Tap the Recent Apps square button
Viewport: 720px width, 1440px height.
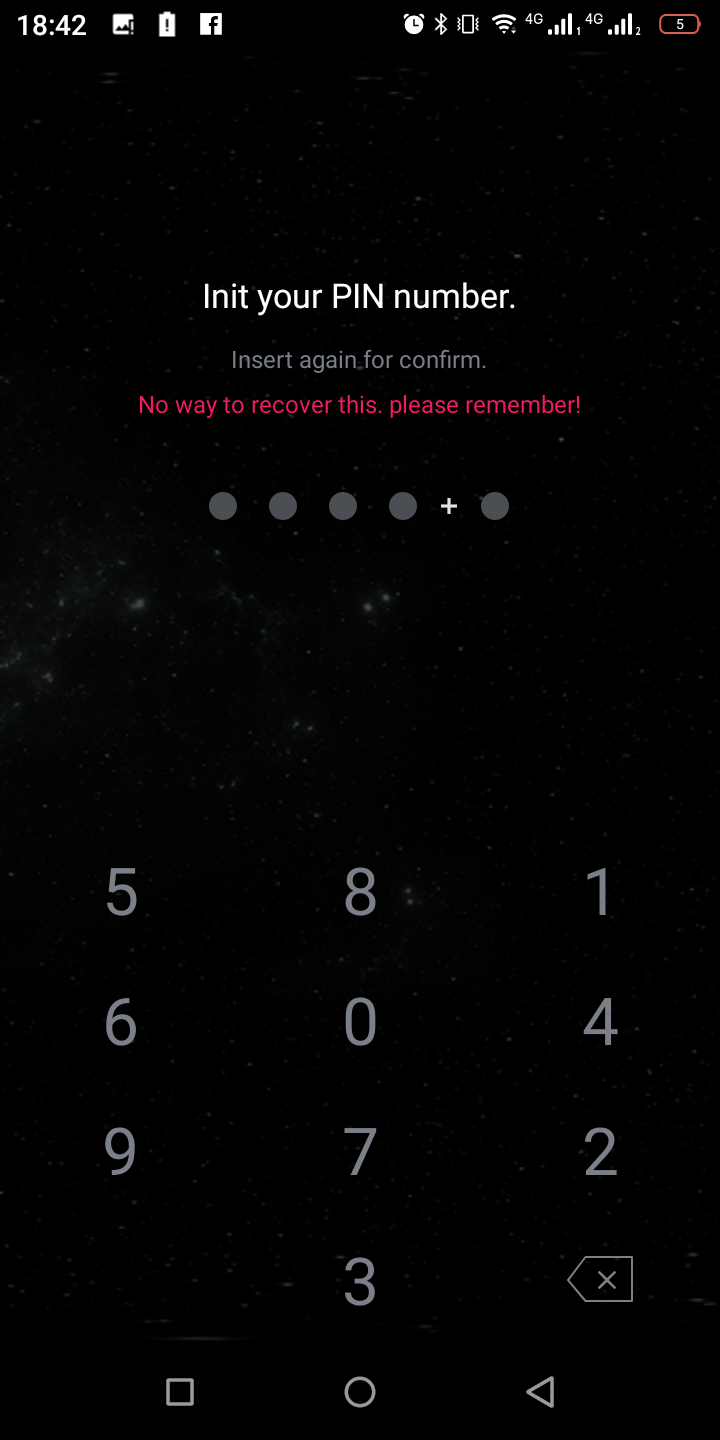180,1391
